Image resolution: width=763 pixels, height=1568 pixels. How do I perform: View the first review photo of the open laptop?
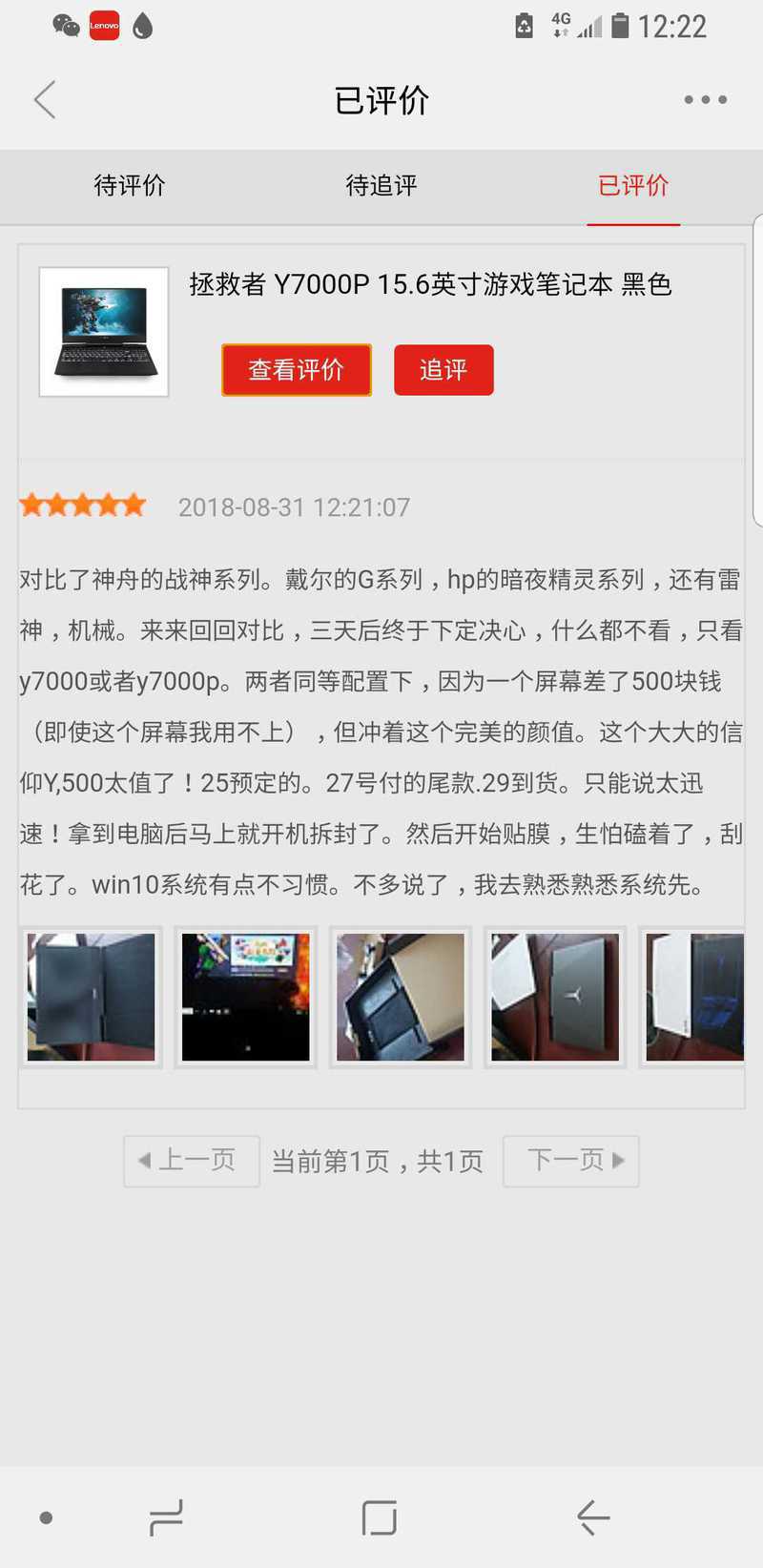click(x=92, y=997)
